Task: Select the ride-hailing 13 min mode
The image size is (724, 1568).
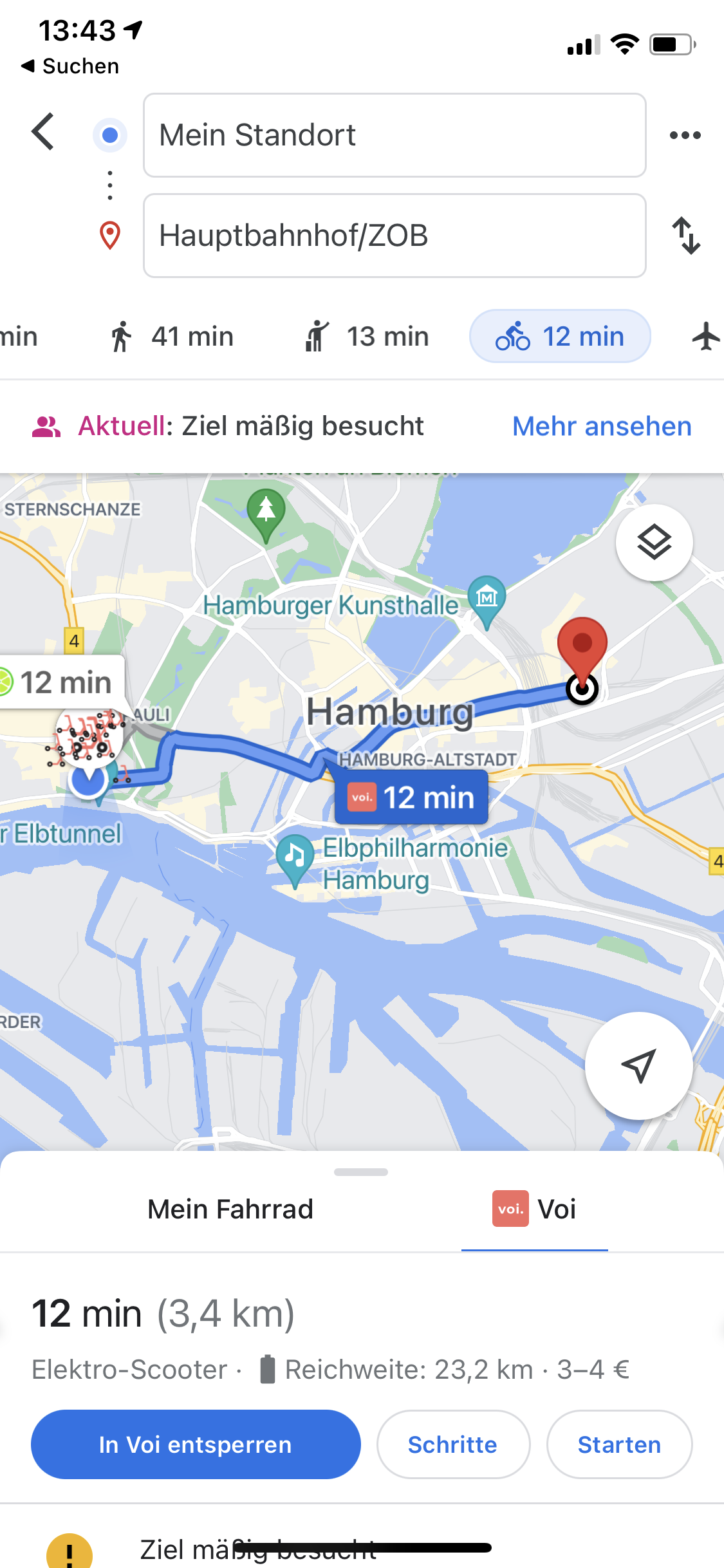Action: coord(367,337)
